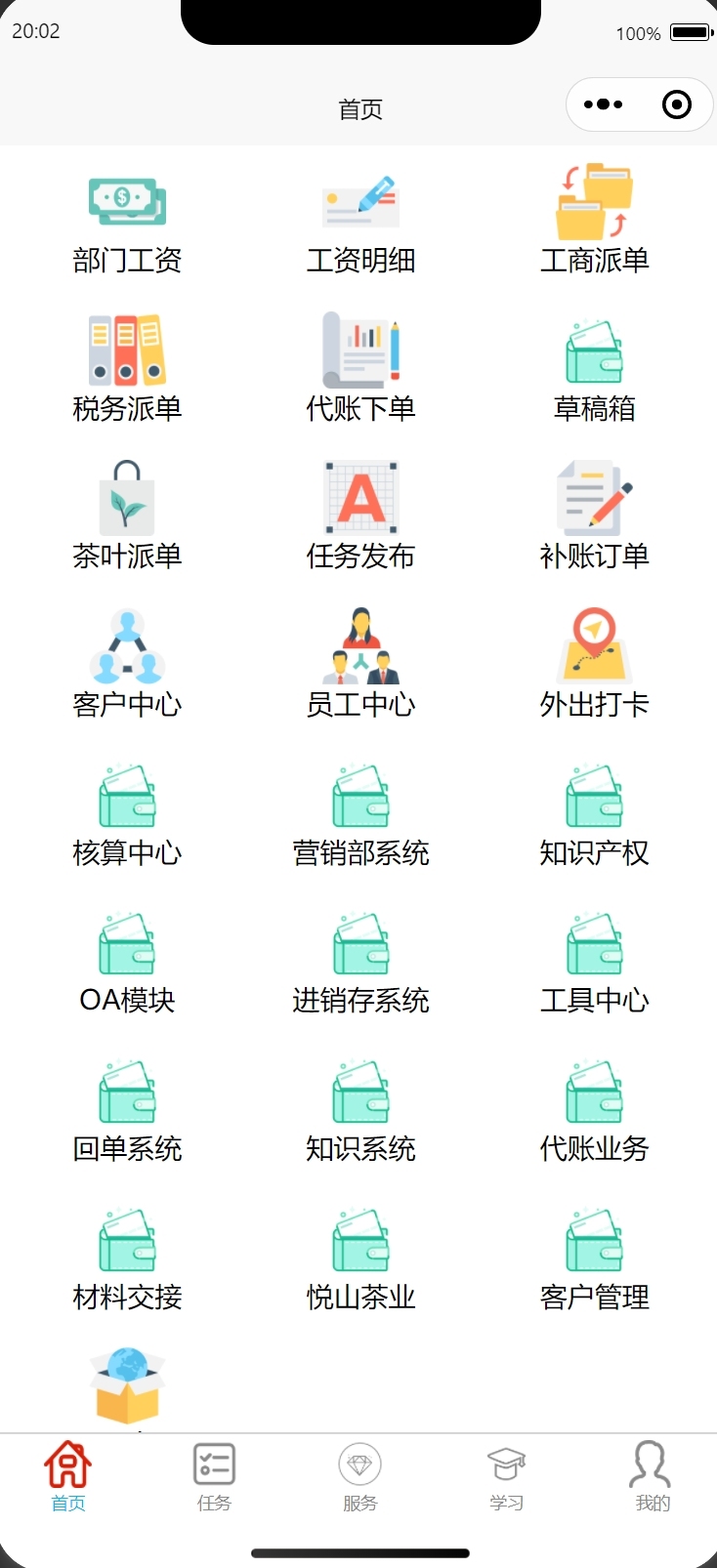Screen dimensions: 717x1568
Task: Open 代账下单
Action: pos(360,371)
